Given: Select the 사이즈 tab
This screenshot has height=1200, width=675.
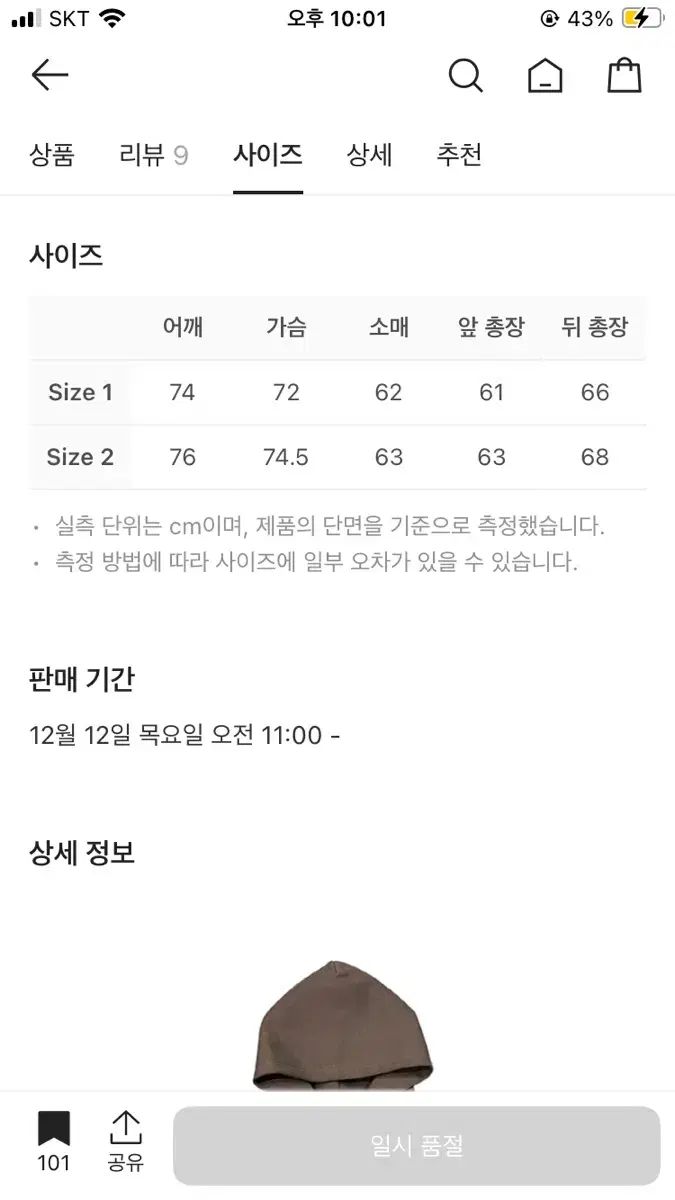Looking at the screenshot, I should coord(268,155).
